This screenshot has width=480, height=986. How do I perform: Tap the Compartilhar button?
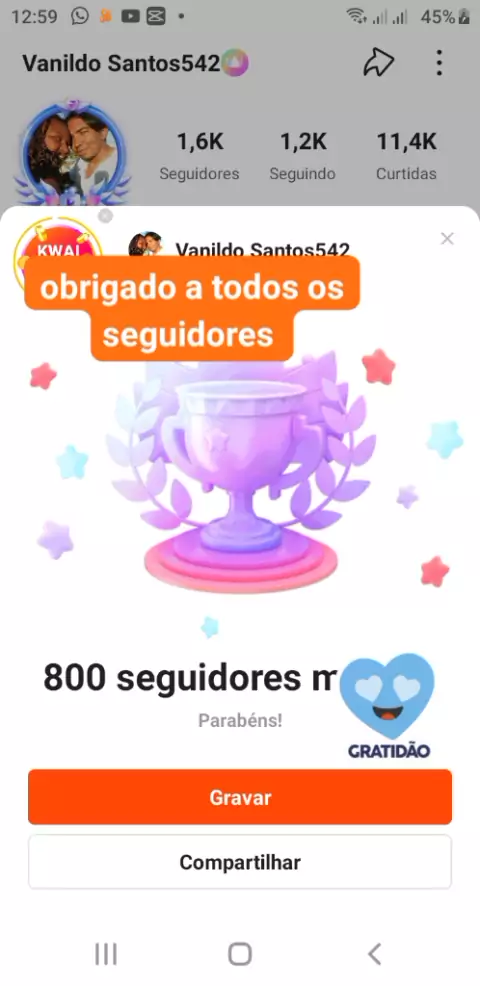240,861
